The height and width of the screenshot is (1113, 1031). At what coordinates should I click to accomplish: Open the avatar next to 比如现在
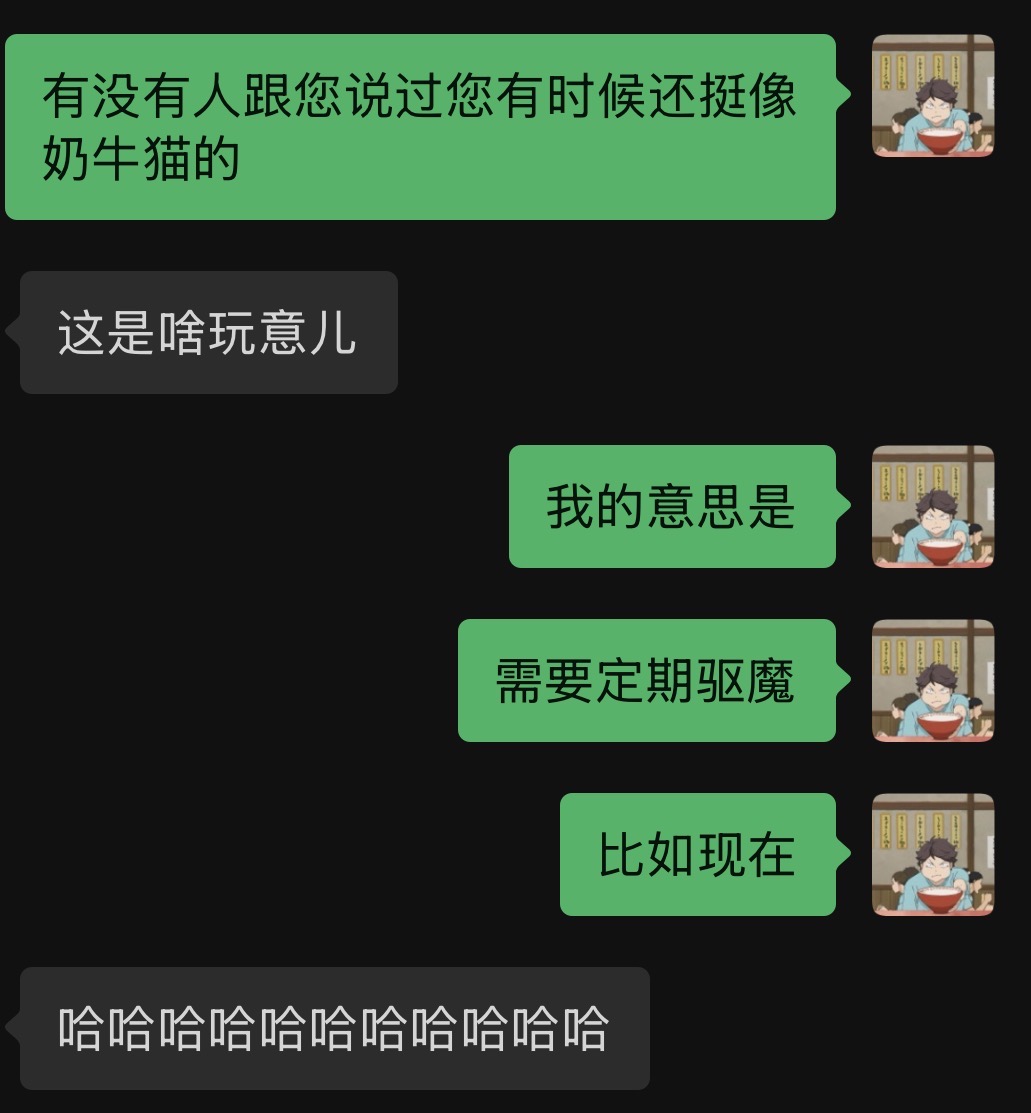coord(933,854)
